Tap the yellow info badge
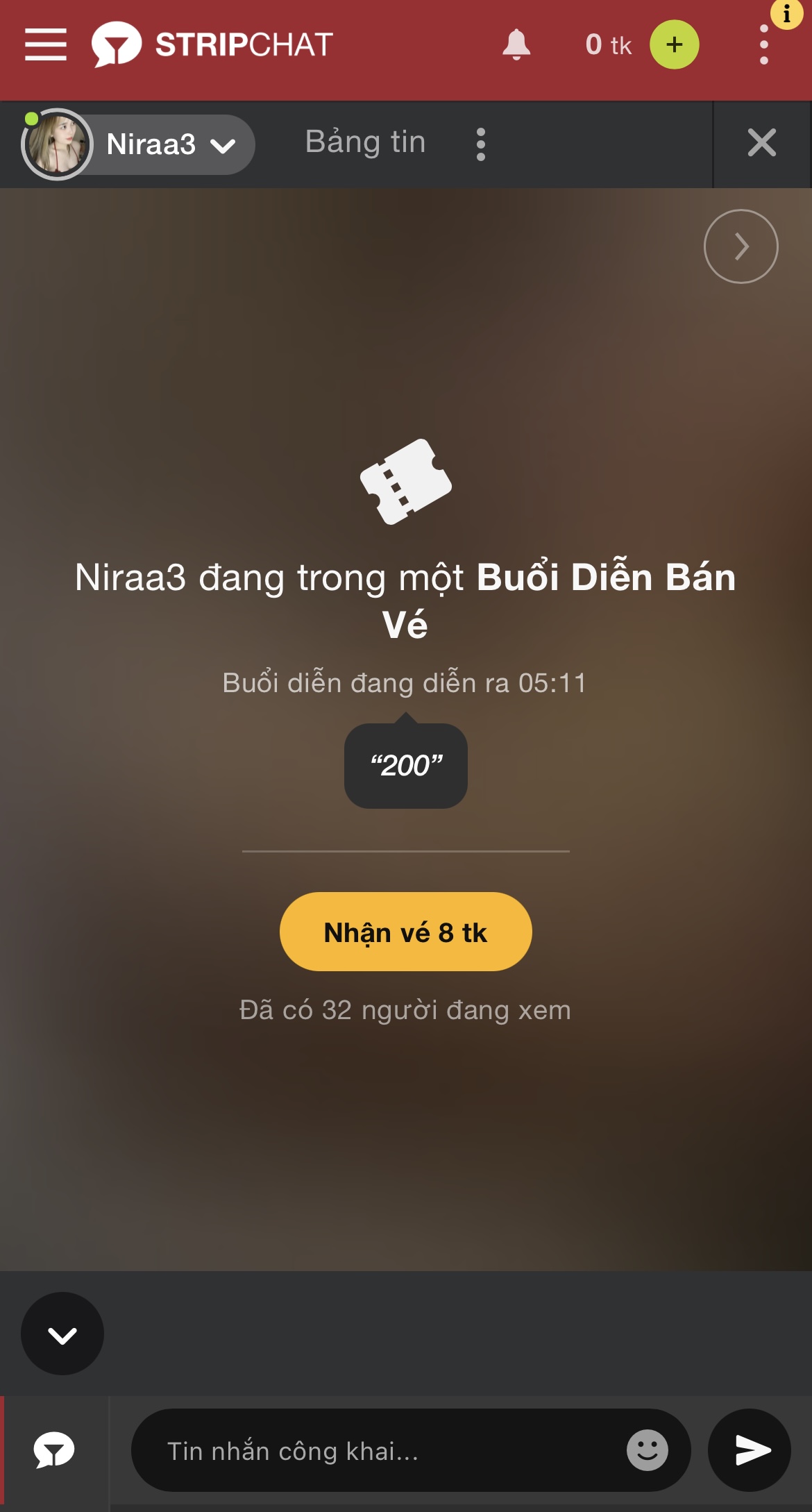 point(786,13)
